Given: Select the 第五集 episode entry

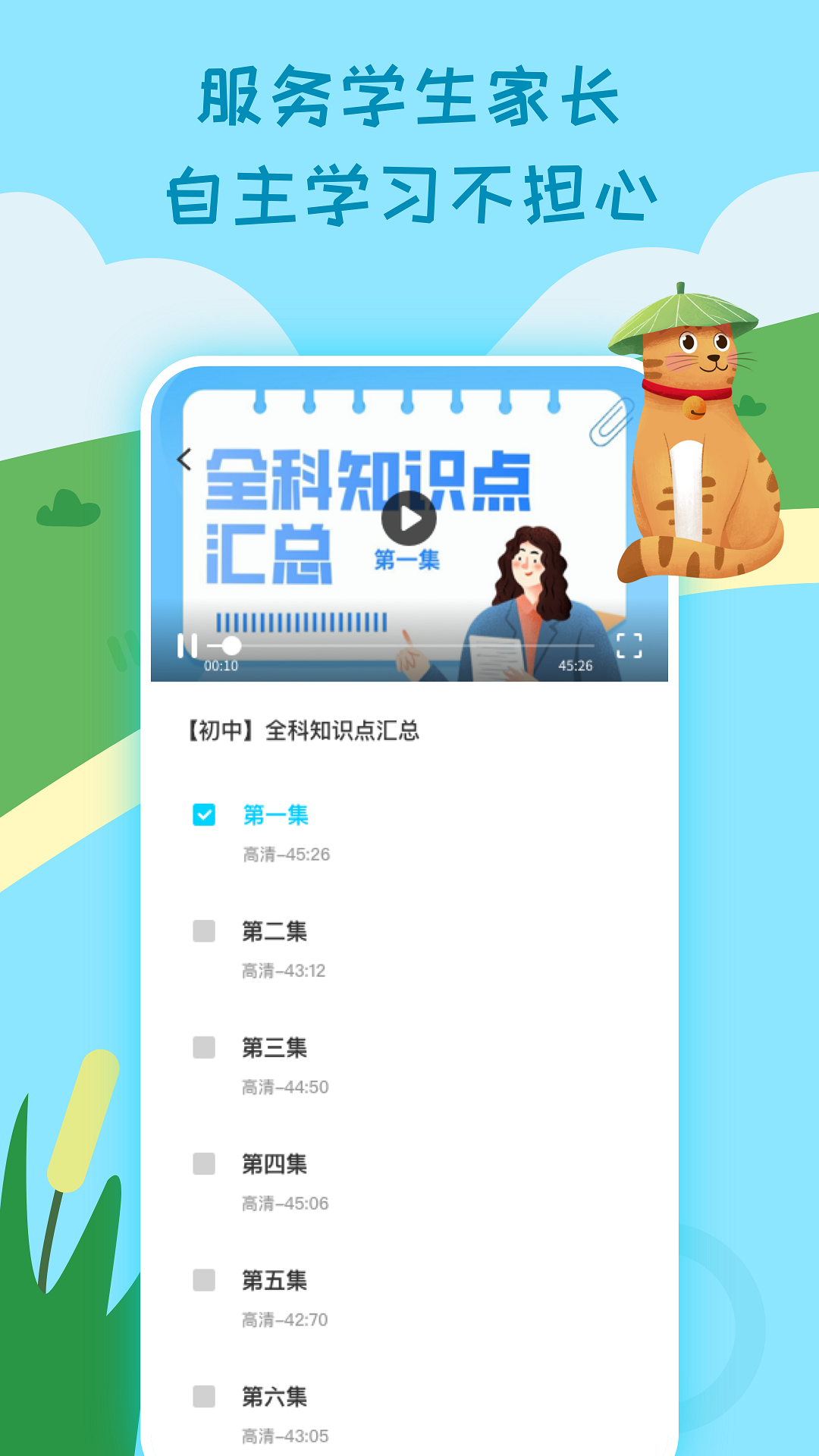Looking at the screenshot, I should 273,1281.
